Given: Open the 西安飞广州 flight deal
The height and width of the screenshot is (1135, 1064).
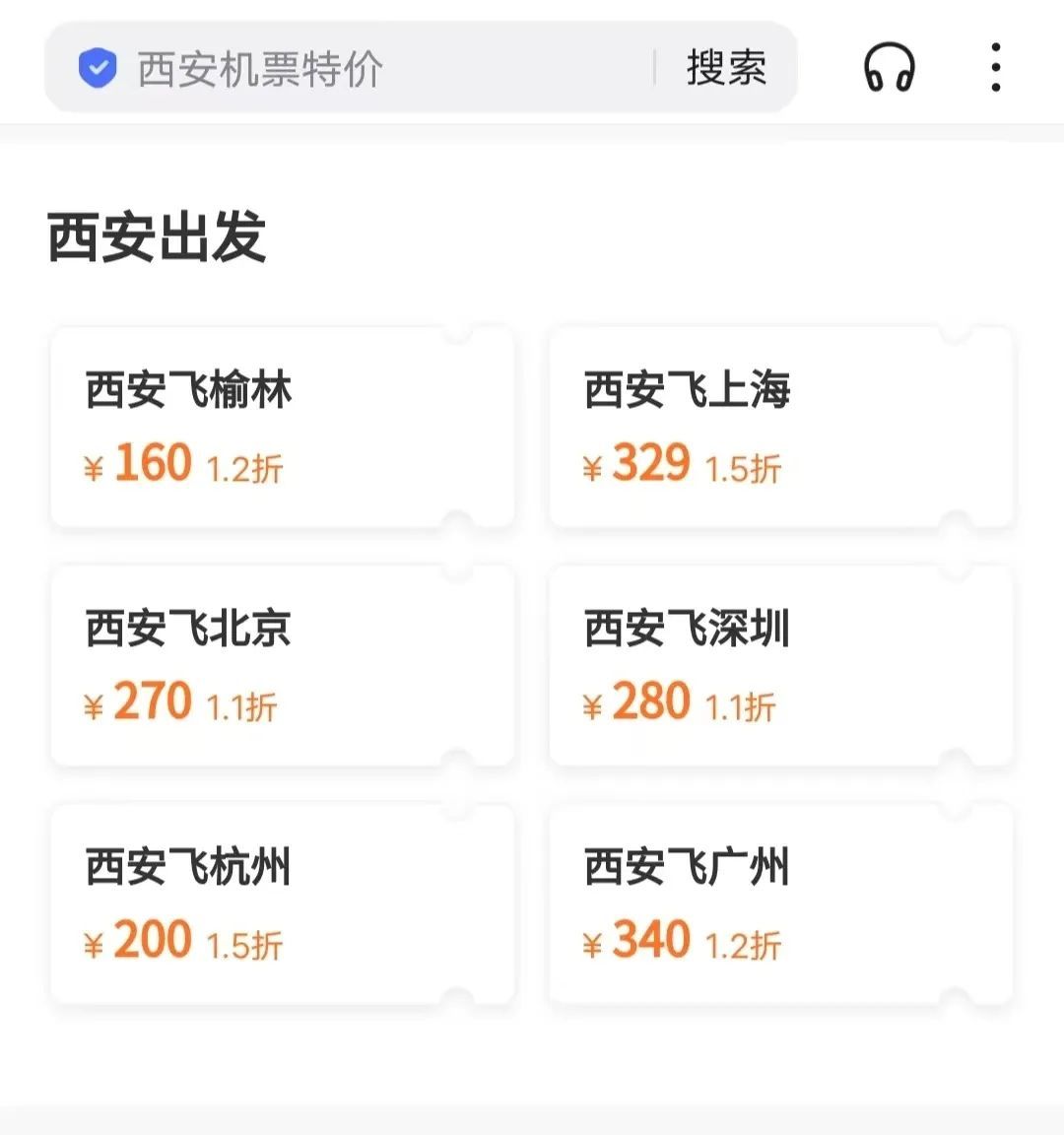Looking at the screenshot, I should click(x=782, y=904).
